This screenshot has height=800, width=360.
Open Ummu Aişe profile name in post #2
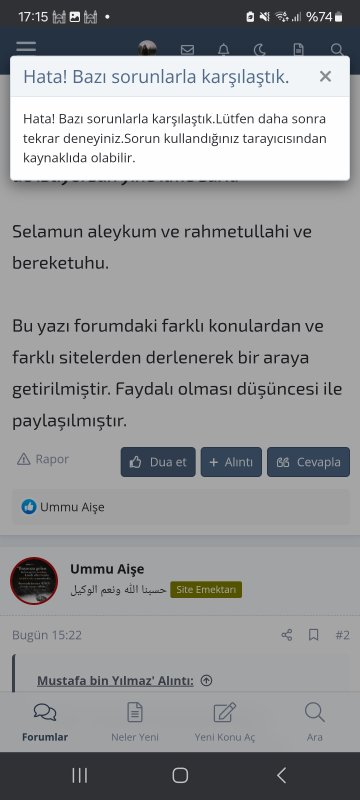coord(107,569)
